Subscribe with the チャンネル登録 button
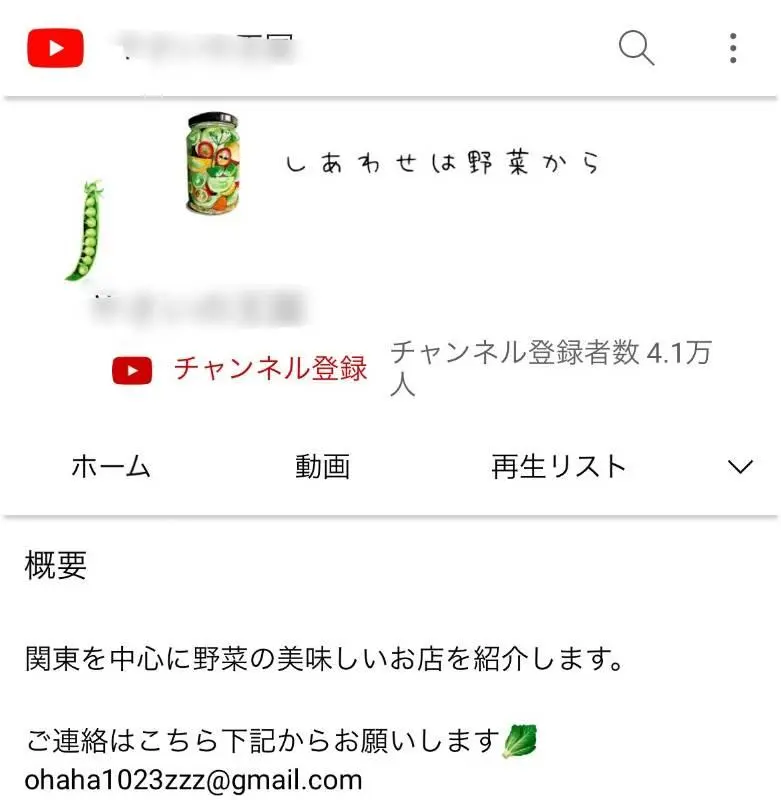 (240, 369)
